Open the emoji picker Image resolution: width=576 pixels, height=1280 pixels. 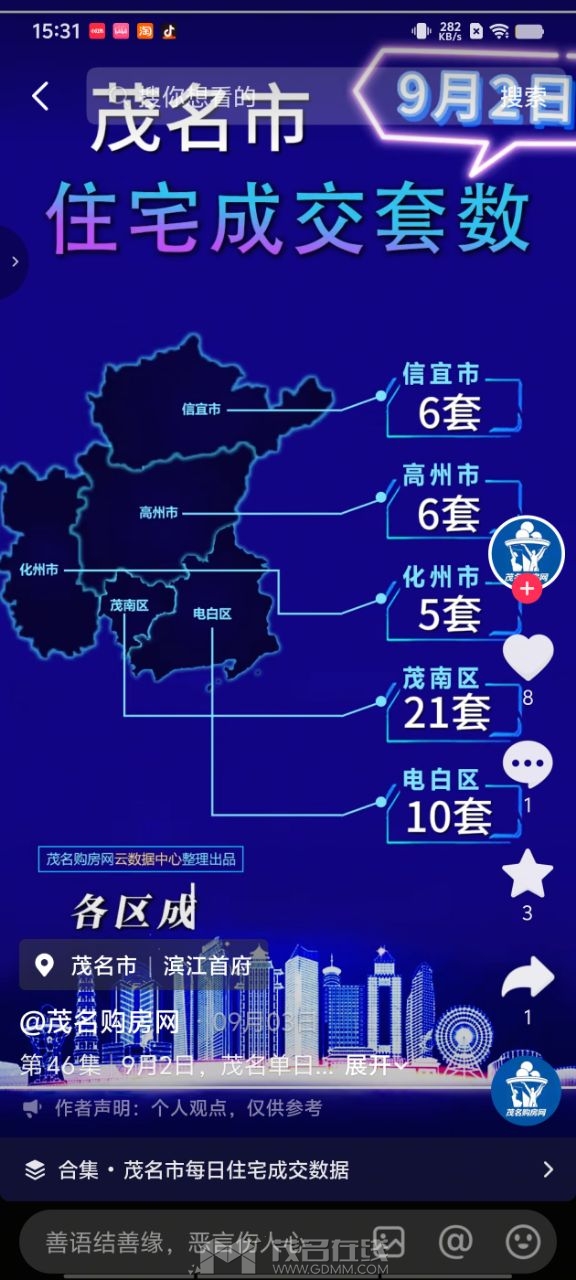pyautogui.click(x=523, y=1242)
